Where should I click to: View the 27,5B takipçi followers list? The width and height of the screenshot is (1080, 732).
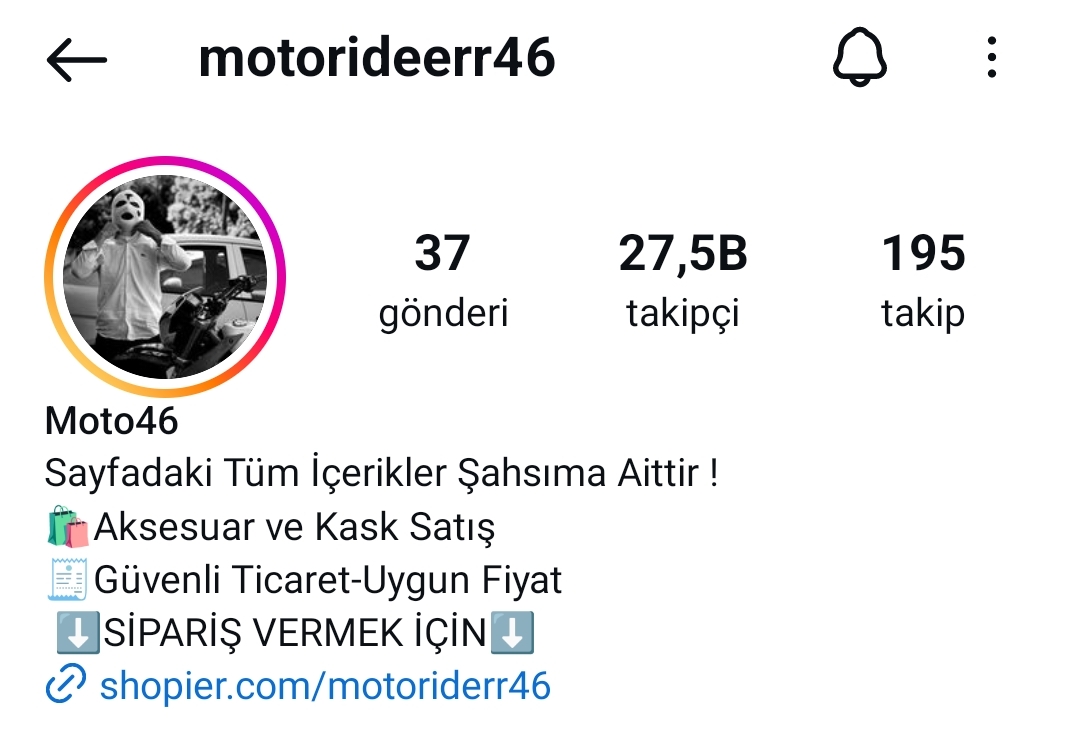(683, 280)
